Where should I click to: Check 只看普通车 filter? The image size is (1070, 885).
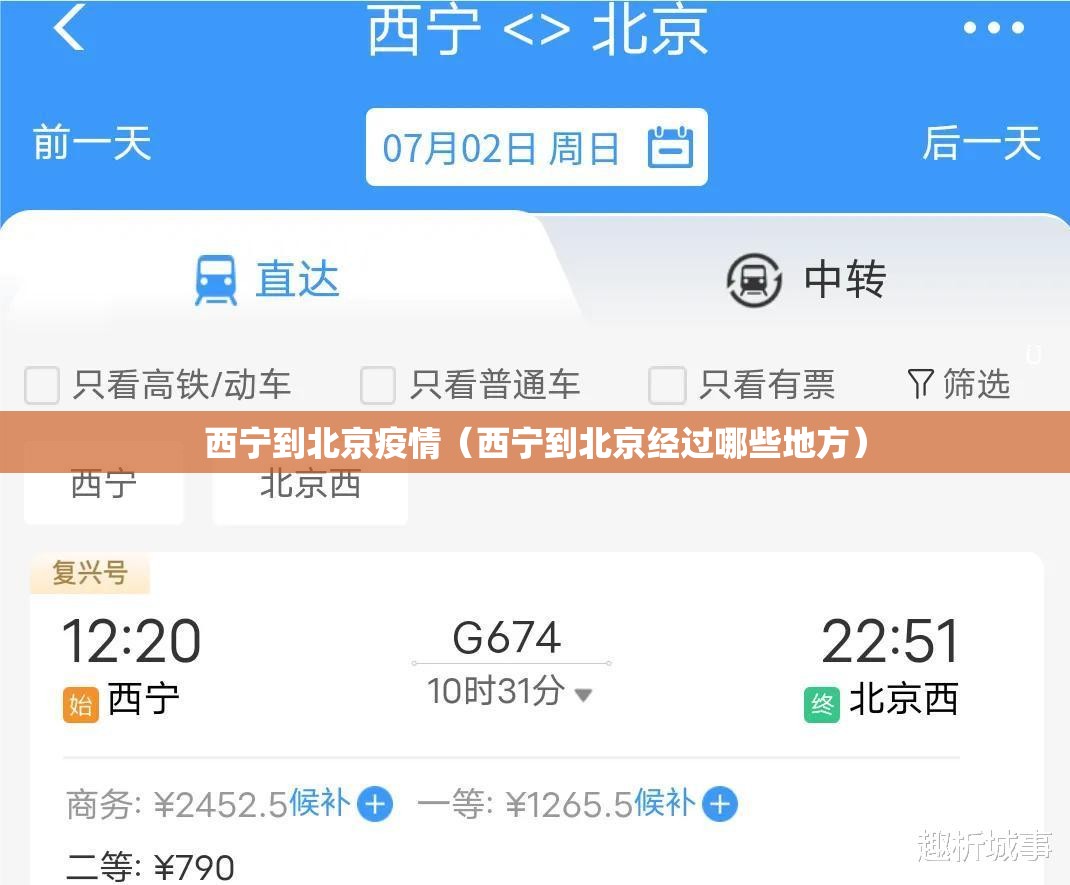(378, 385)
